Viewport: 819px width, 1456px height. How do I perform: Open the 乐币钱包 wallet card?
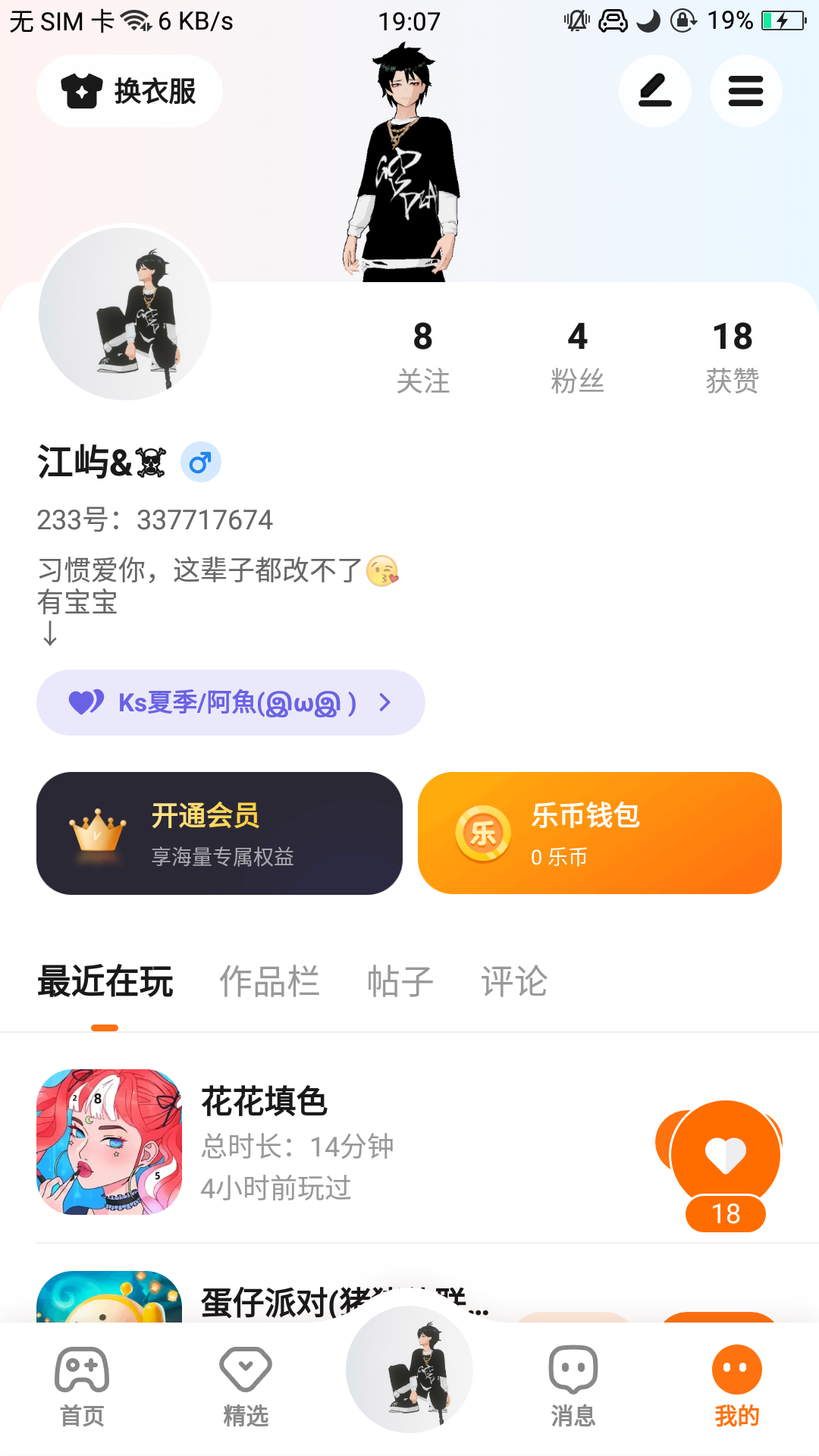click(x=599, y=833)
